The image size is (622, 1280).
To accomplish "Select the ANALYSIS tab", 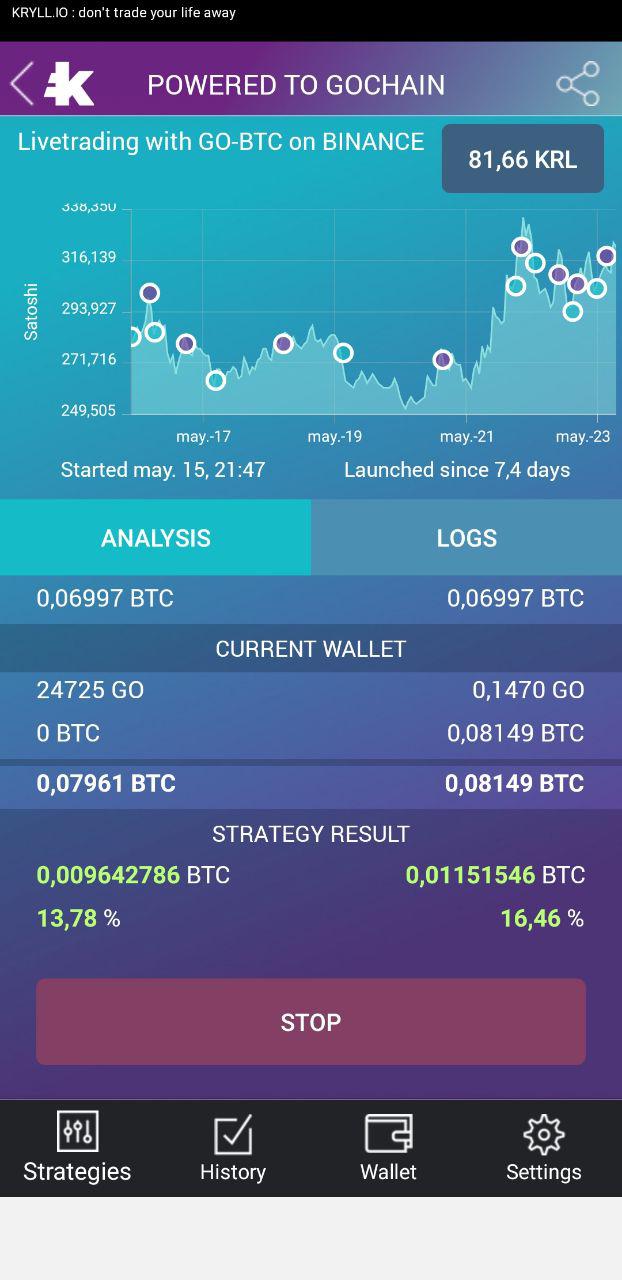I will [156, 538].
